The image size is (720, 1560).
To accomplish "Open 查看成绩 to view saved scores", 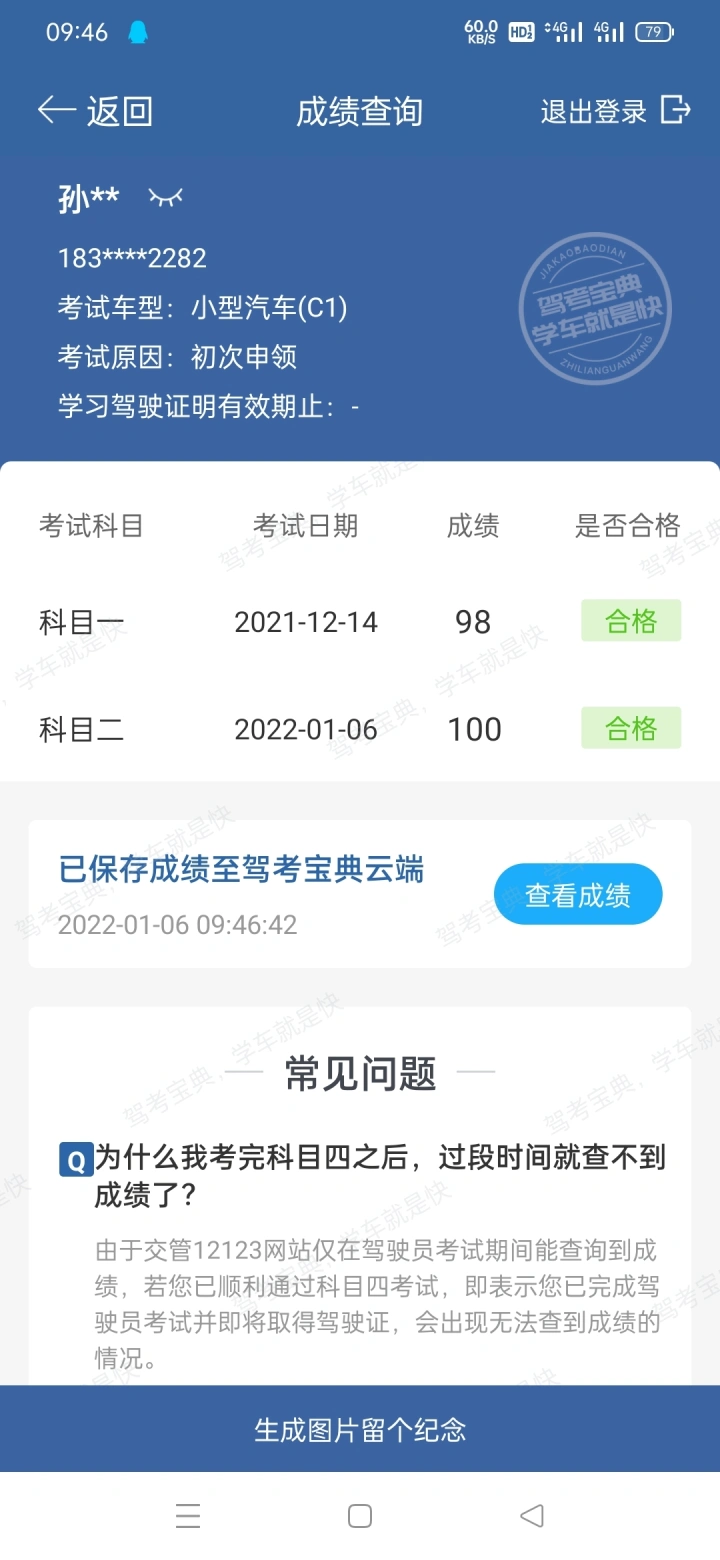I will point(578,894).
